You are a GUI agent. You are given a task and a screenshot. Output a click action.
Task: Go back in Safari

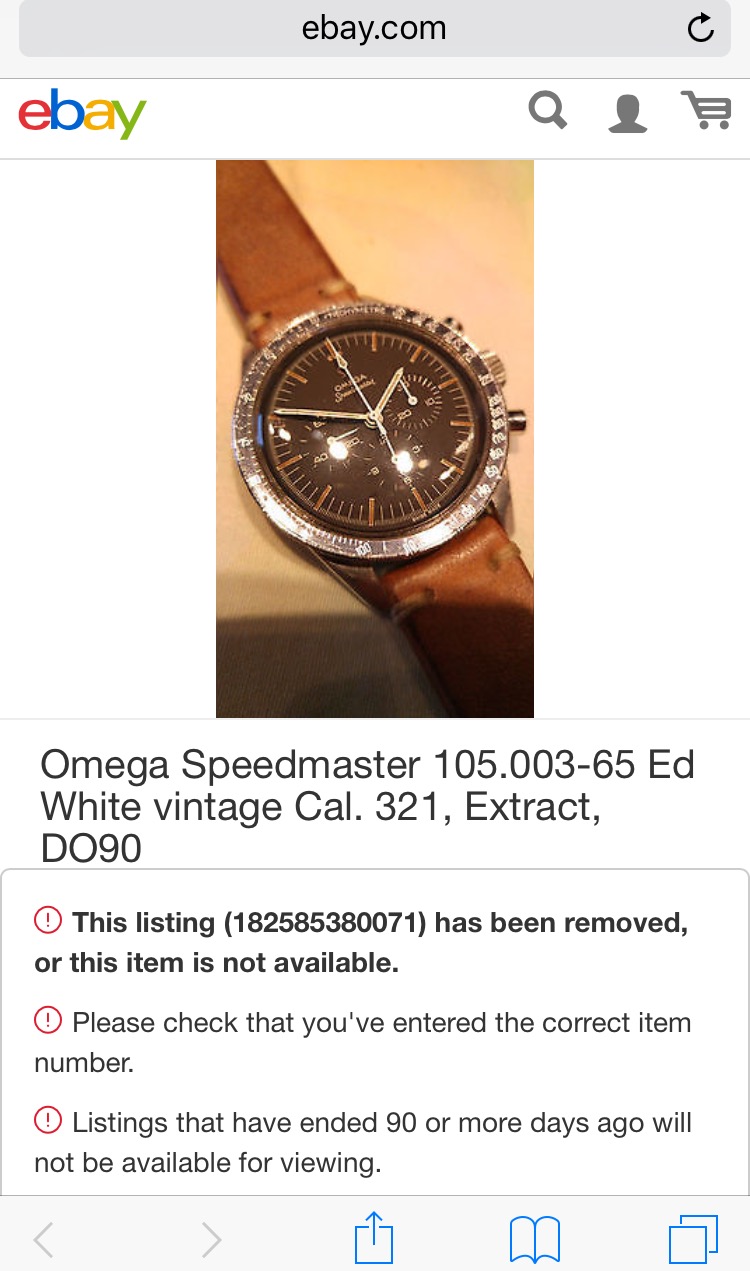tap(45, 1240)
